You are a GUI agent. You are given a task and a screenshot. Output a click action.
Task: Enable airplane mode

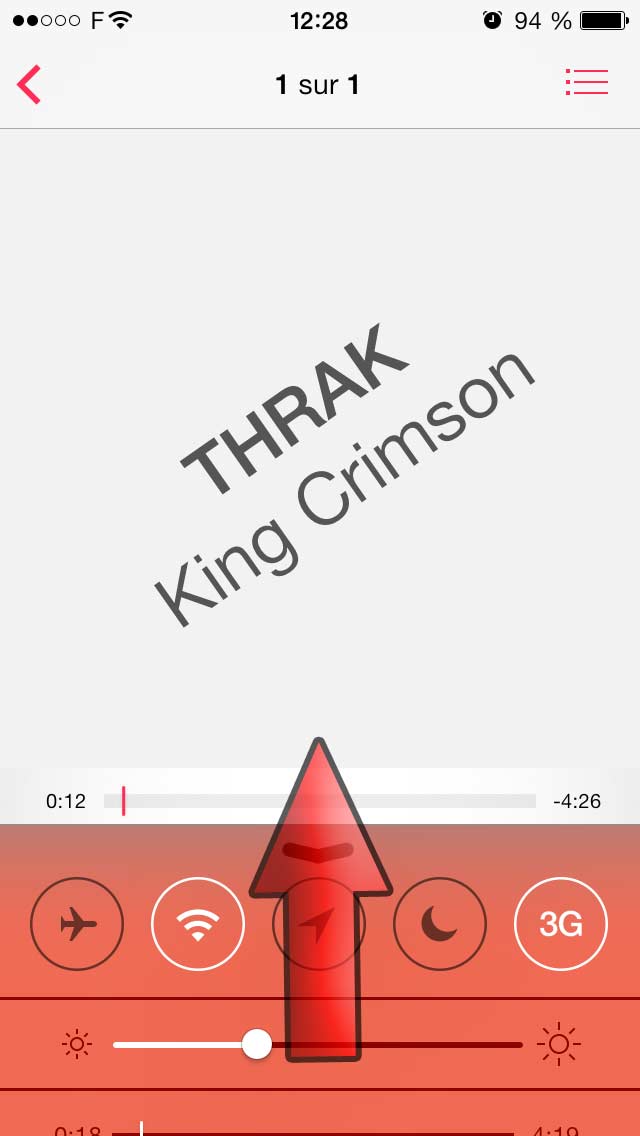(78, 925)
